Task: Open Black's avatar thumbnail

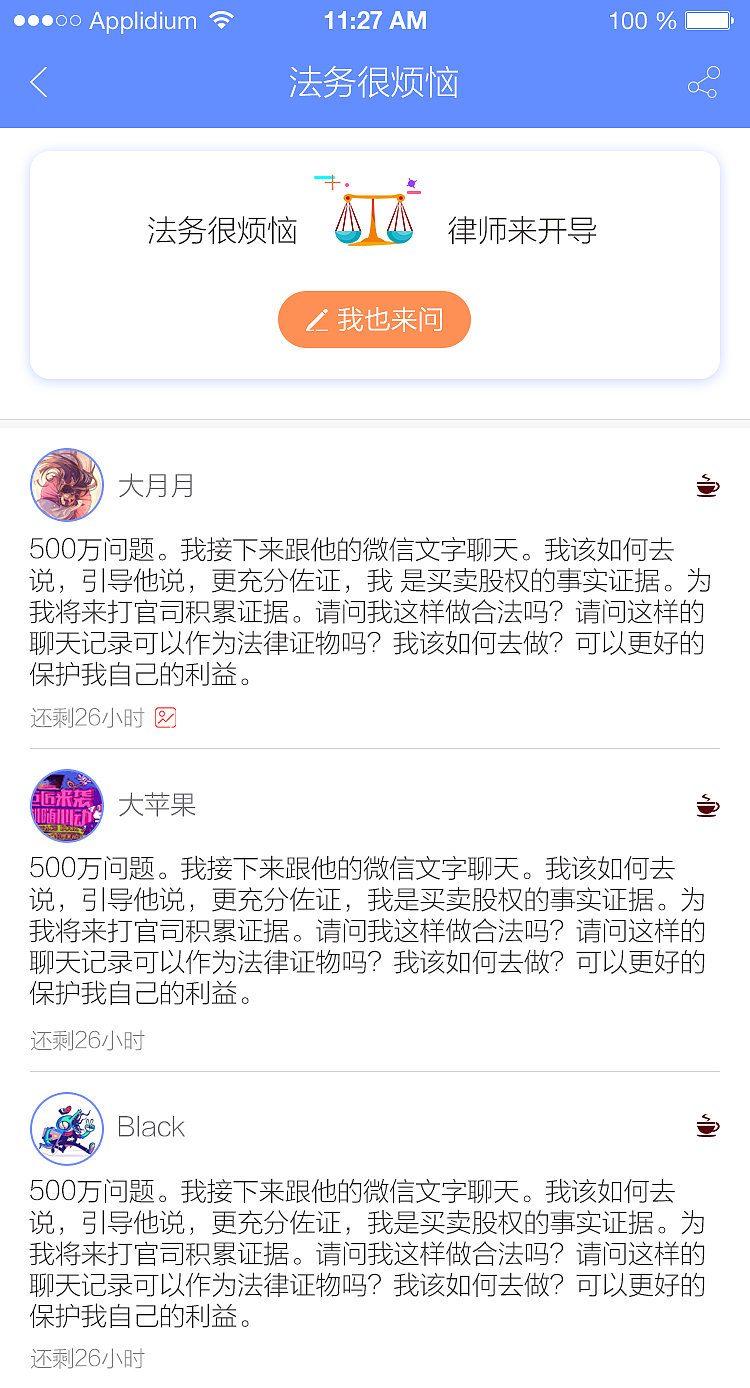Action: pyautogui.click(x=66, y=1126)
